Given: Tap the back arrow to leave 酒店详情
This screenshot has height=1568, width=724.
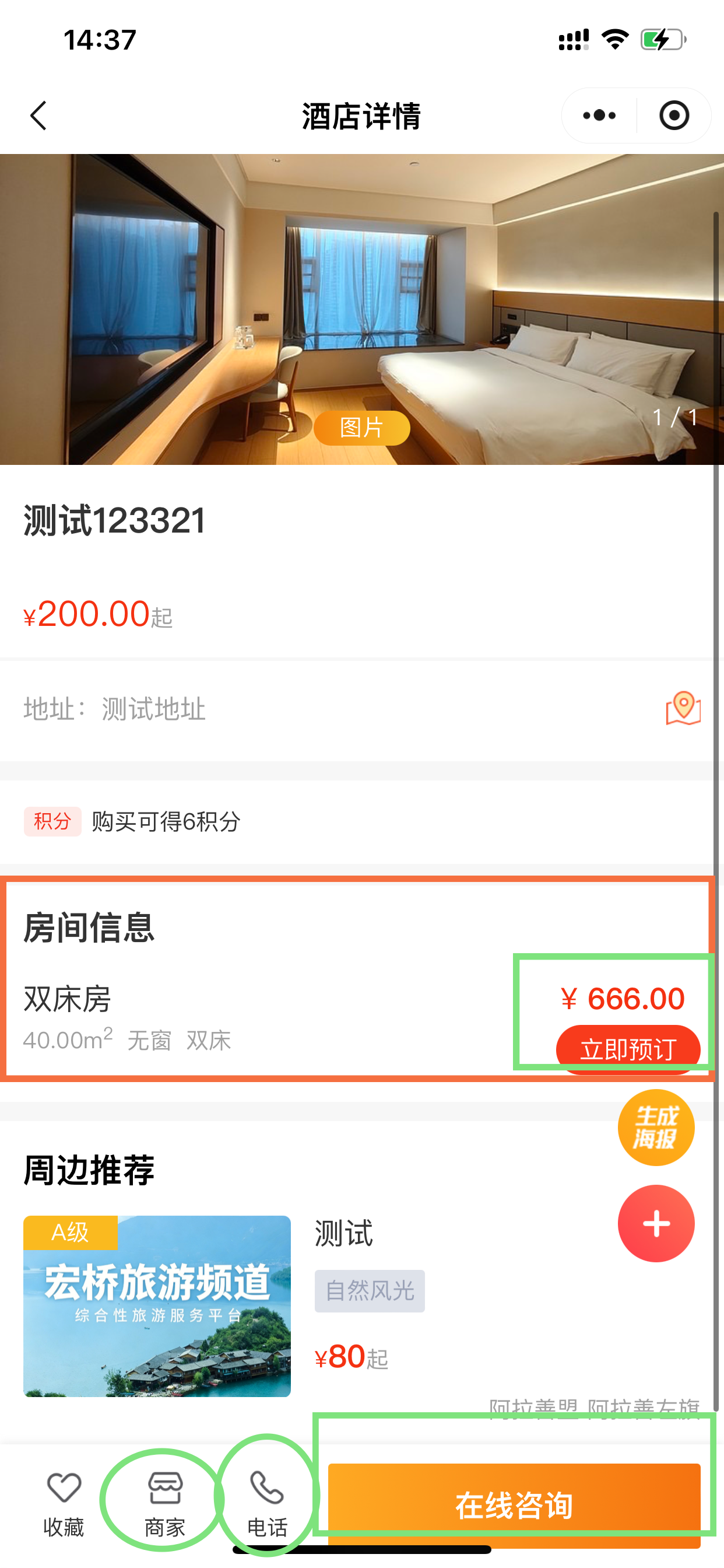Looking at the screenshot, I should tap(38, 115).
